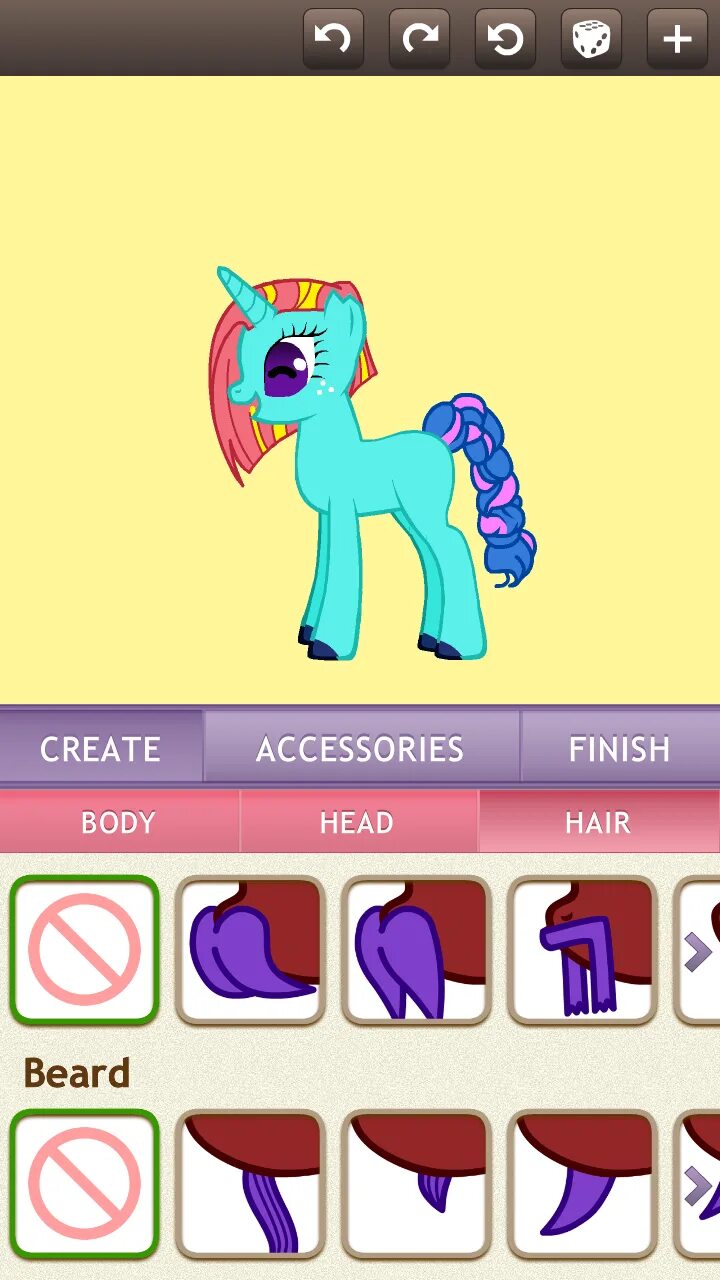Screen dimensions: 720x1280
Task: Select the BODY sub-tab
Action: [118, 822]
